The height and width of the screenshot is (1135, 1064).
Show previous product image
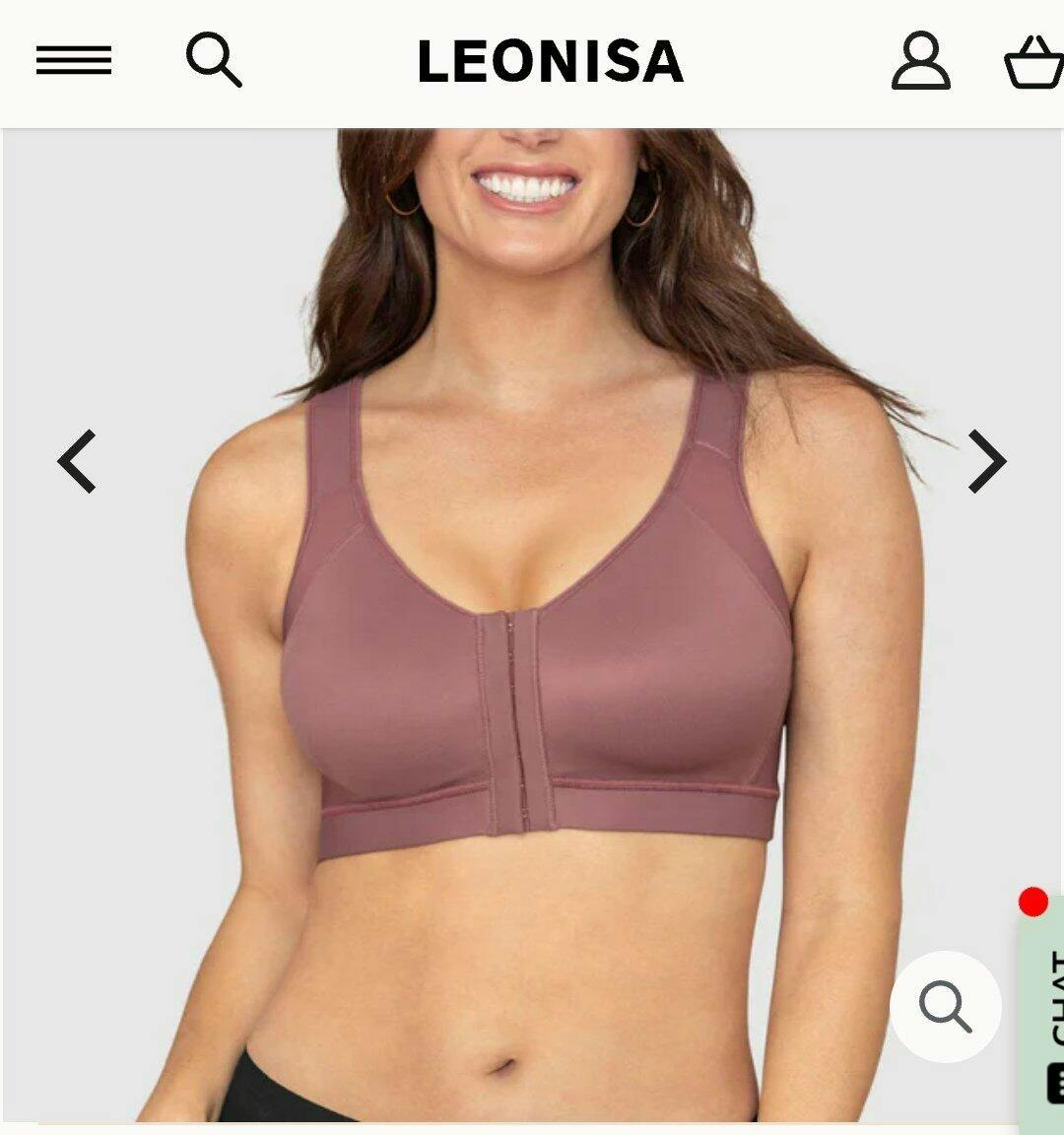(77, 461)
